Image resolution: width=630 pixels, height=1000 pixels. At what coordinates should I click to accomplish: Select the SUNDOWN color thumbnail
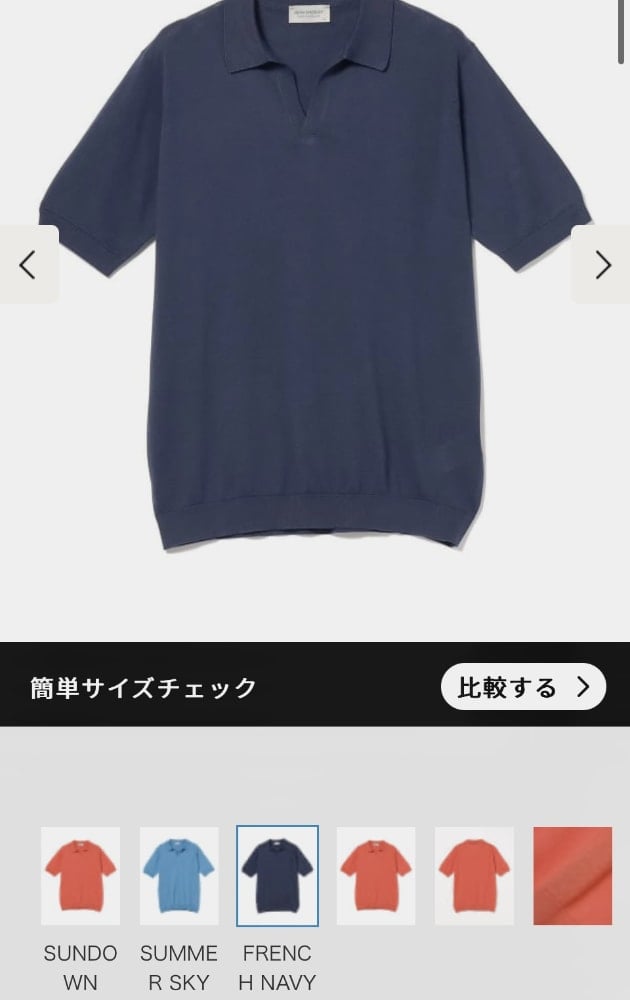point(80,876)
